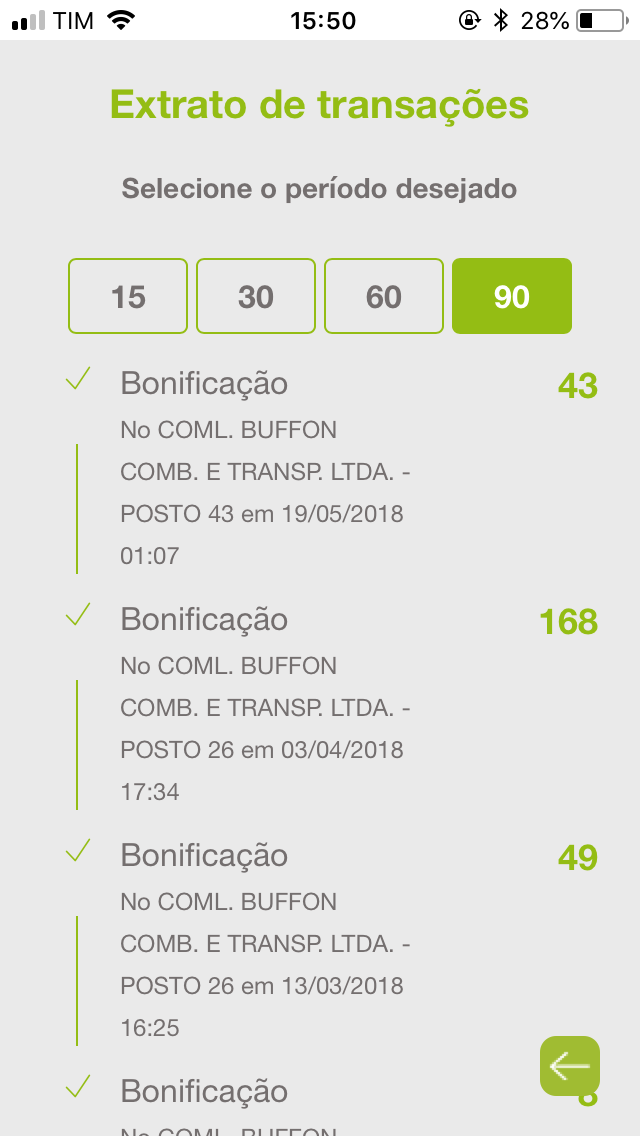
Task: Choose the 90-day period filter
Action: [x=512, y=296]
